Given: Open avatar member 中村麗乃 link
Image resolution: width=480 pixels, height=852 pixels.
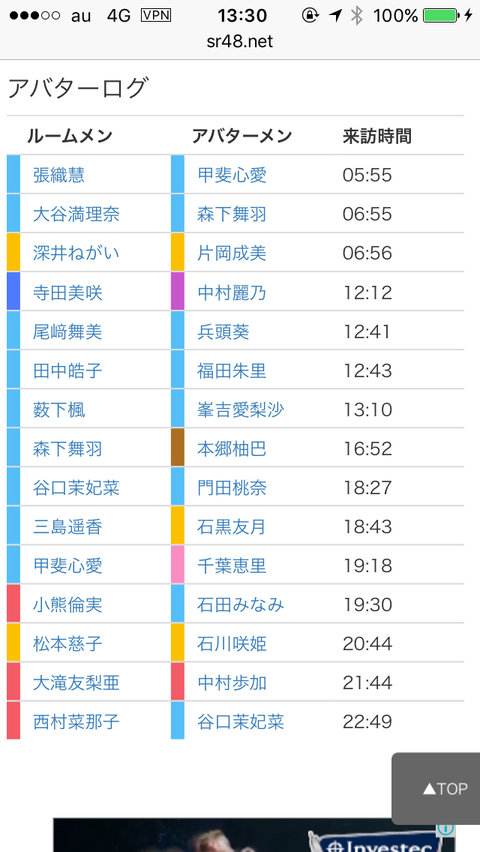Looking at the screenshot, I should (x=232, y=293).
